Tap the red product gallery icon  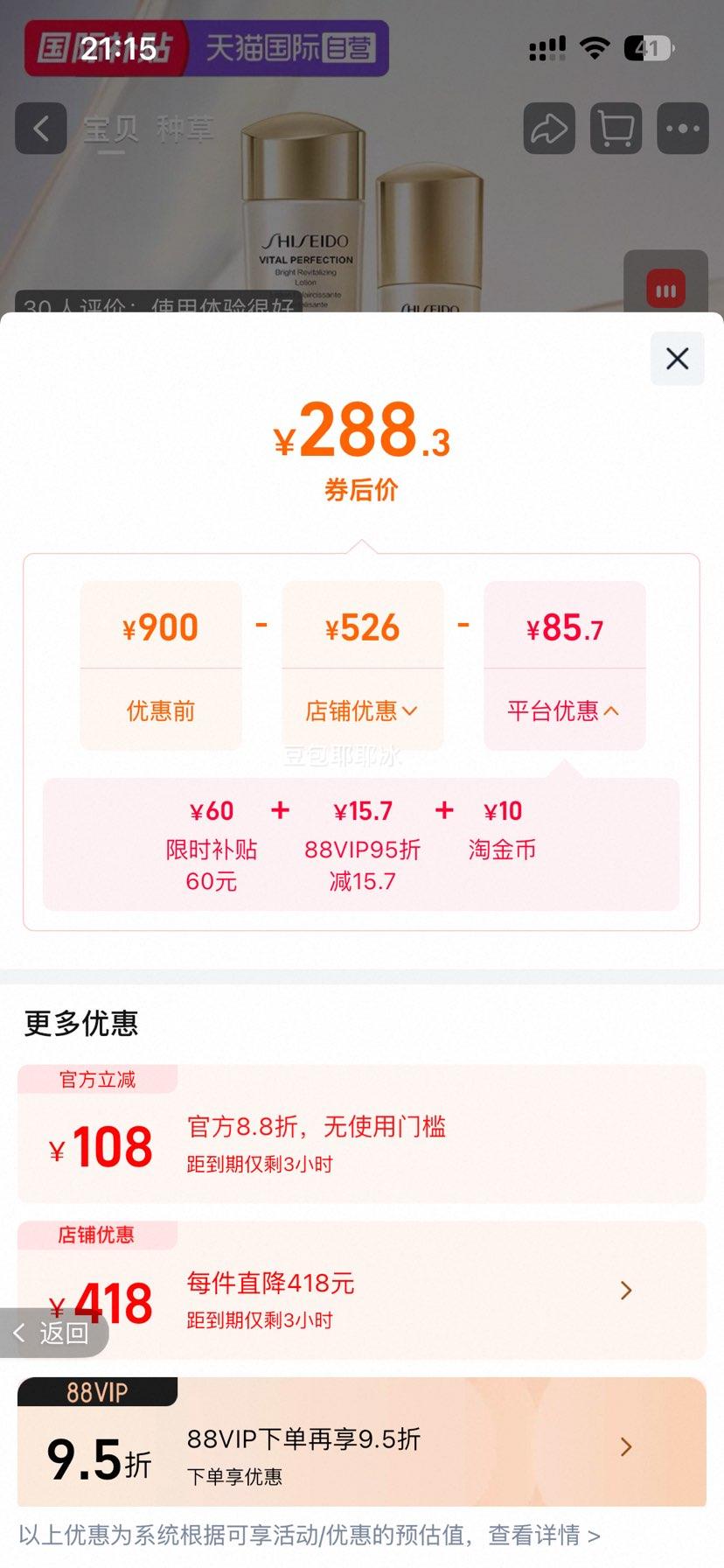pos(665,288)
